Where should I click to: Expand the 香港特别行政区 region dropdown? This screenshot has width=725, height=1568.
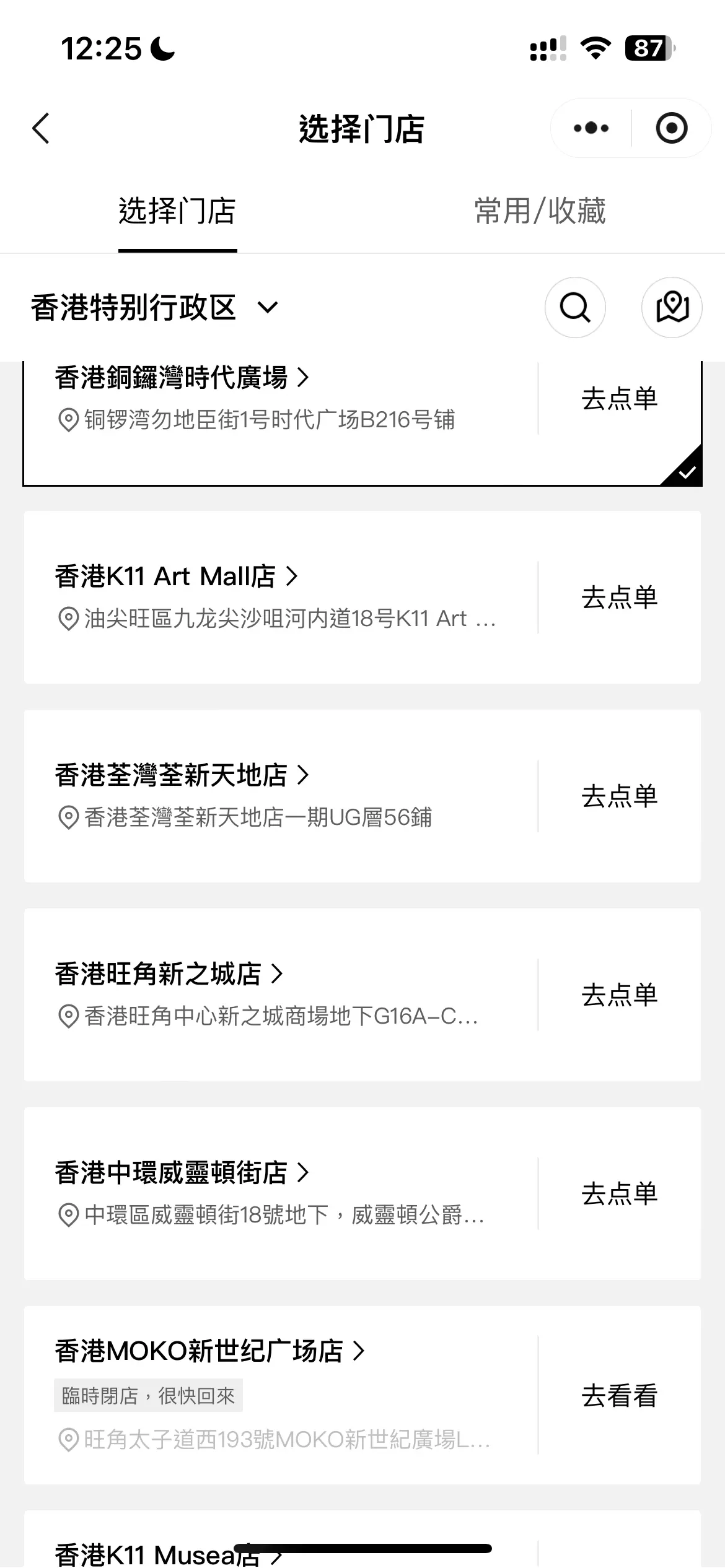155,308
